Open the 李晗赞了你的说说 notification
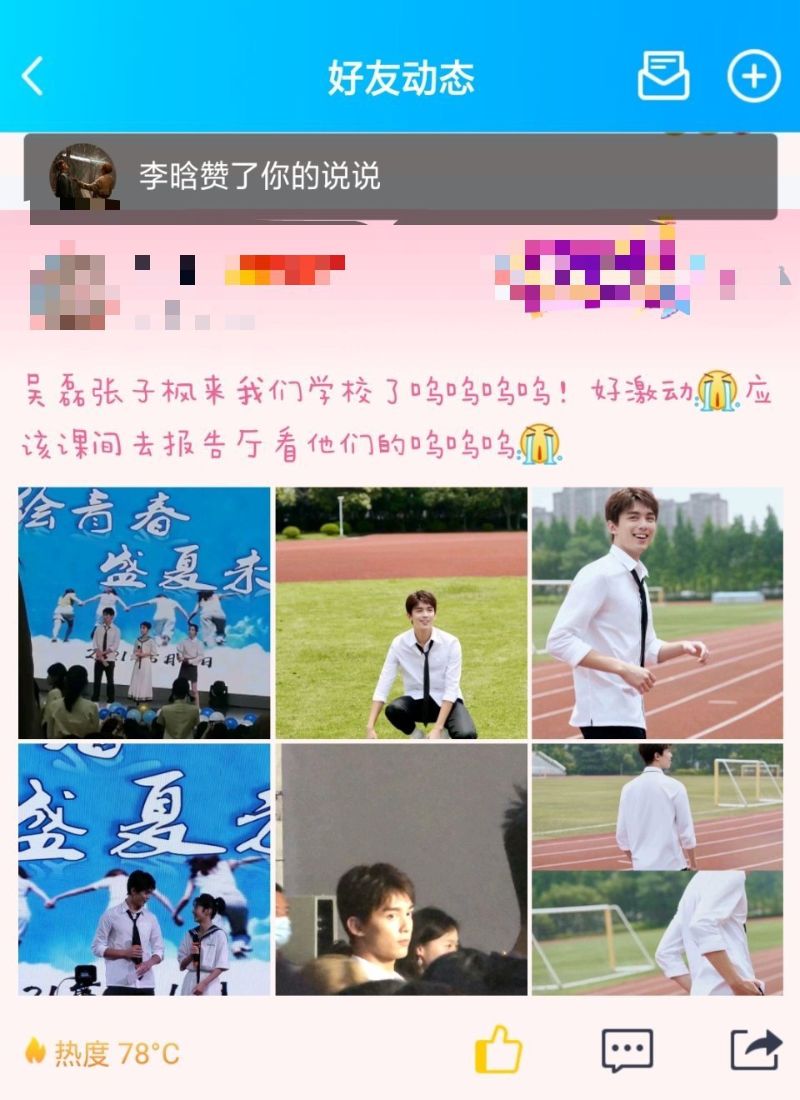The height and width of the screenshot is (1100, 800). tap(400, 177)
